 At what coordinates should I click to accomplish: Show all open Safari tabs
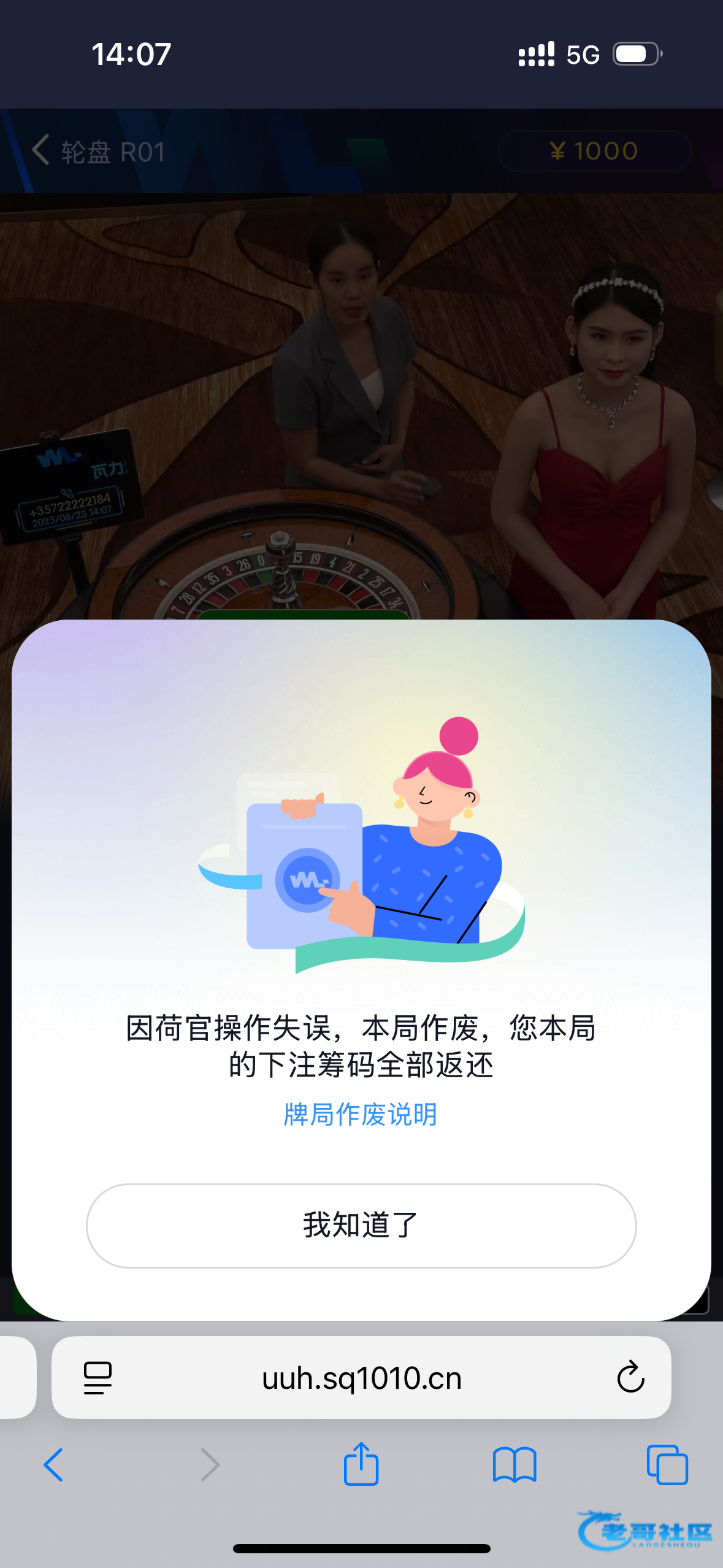pyautogui.click(x=667, y=1464)
